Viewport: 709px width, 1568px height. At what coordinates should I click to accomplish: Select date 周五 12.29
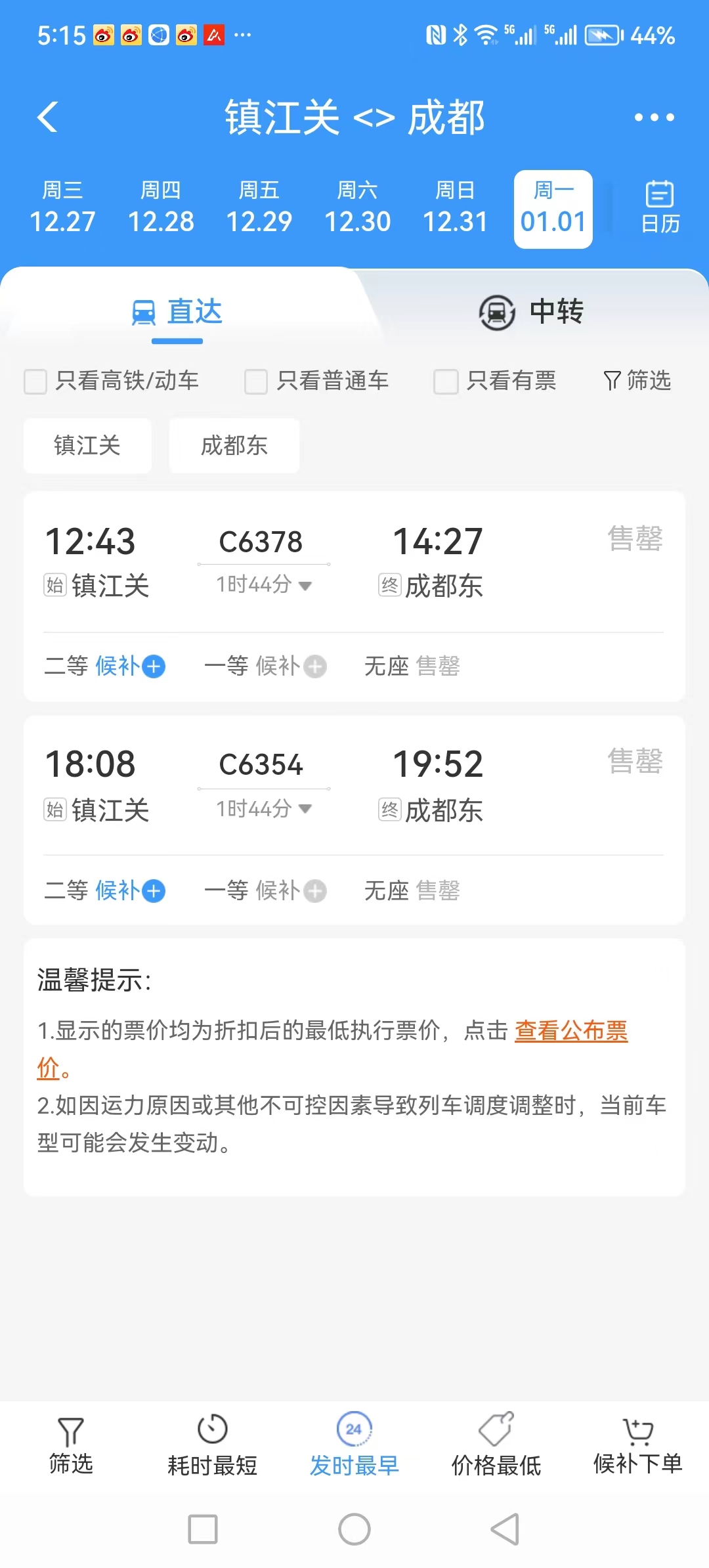click(x=259, y=209)
